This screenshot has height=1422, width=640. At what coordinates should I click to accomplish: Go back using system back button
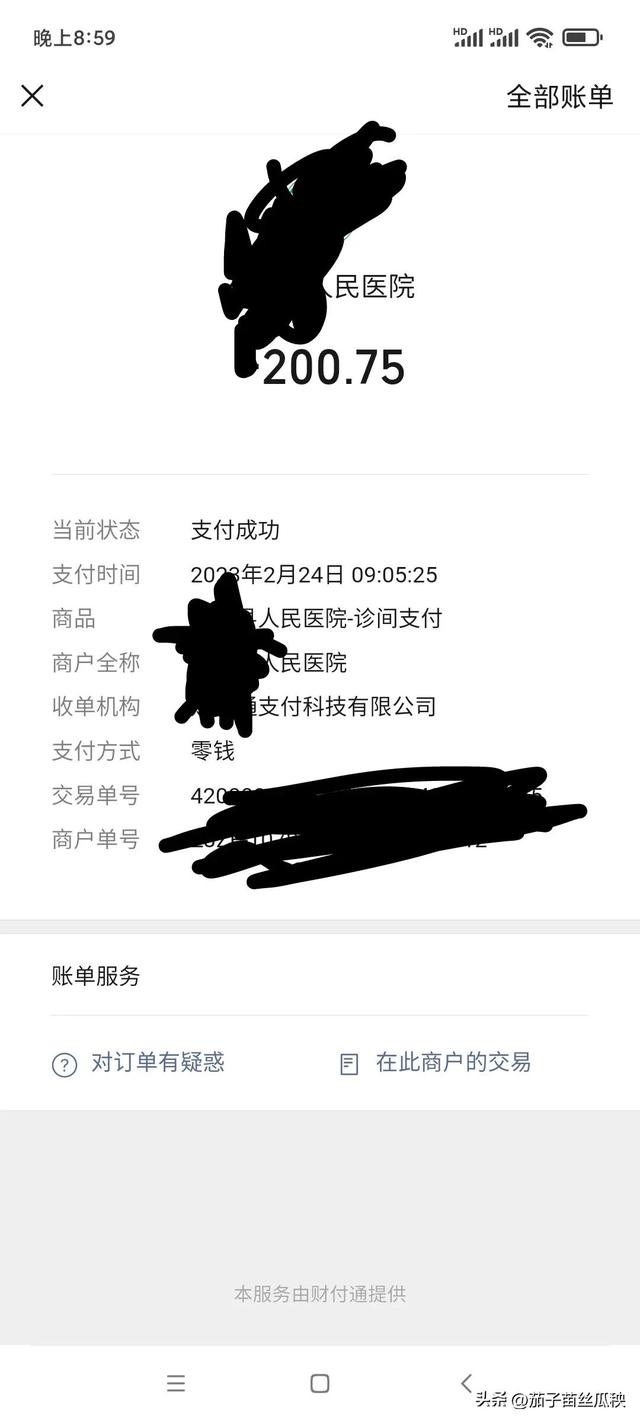pos(466,1383)
